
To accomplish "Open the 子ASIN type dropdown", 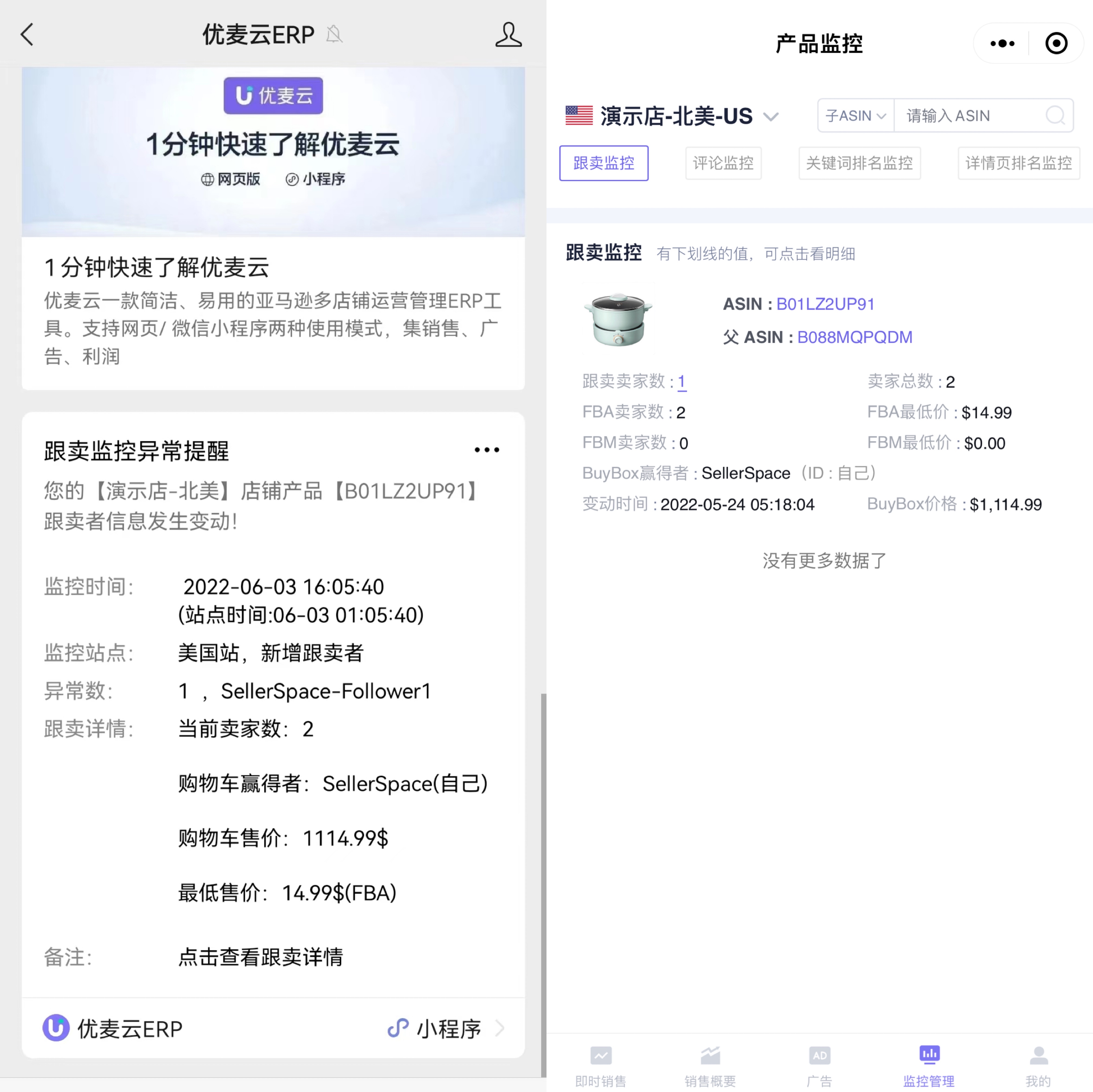I will click(855, 116).
